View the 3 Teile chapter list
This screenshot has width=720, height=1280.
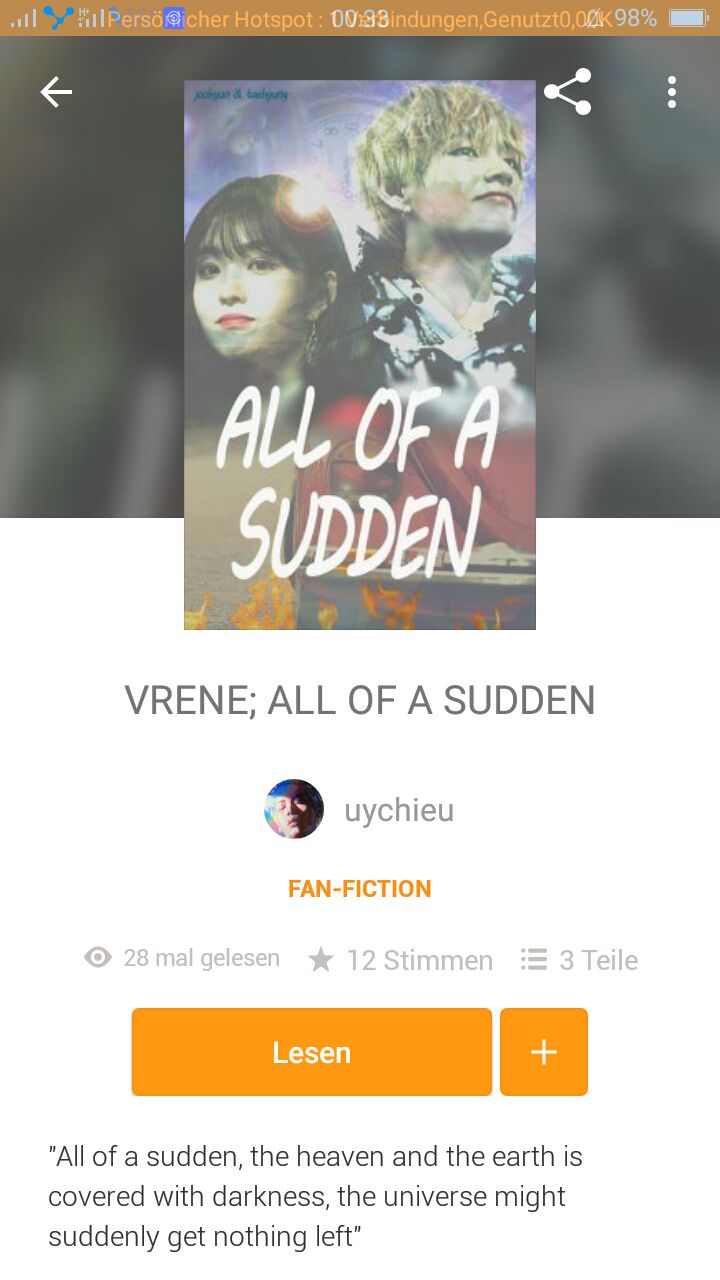point(580,960)
